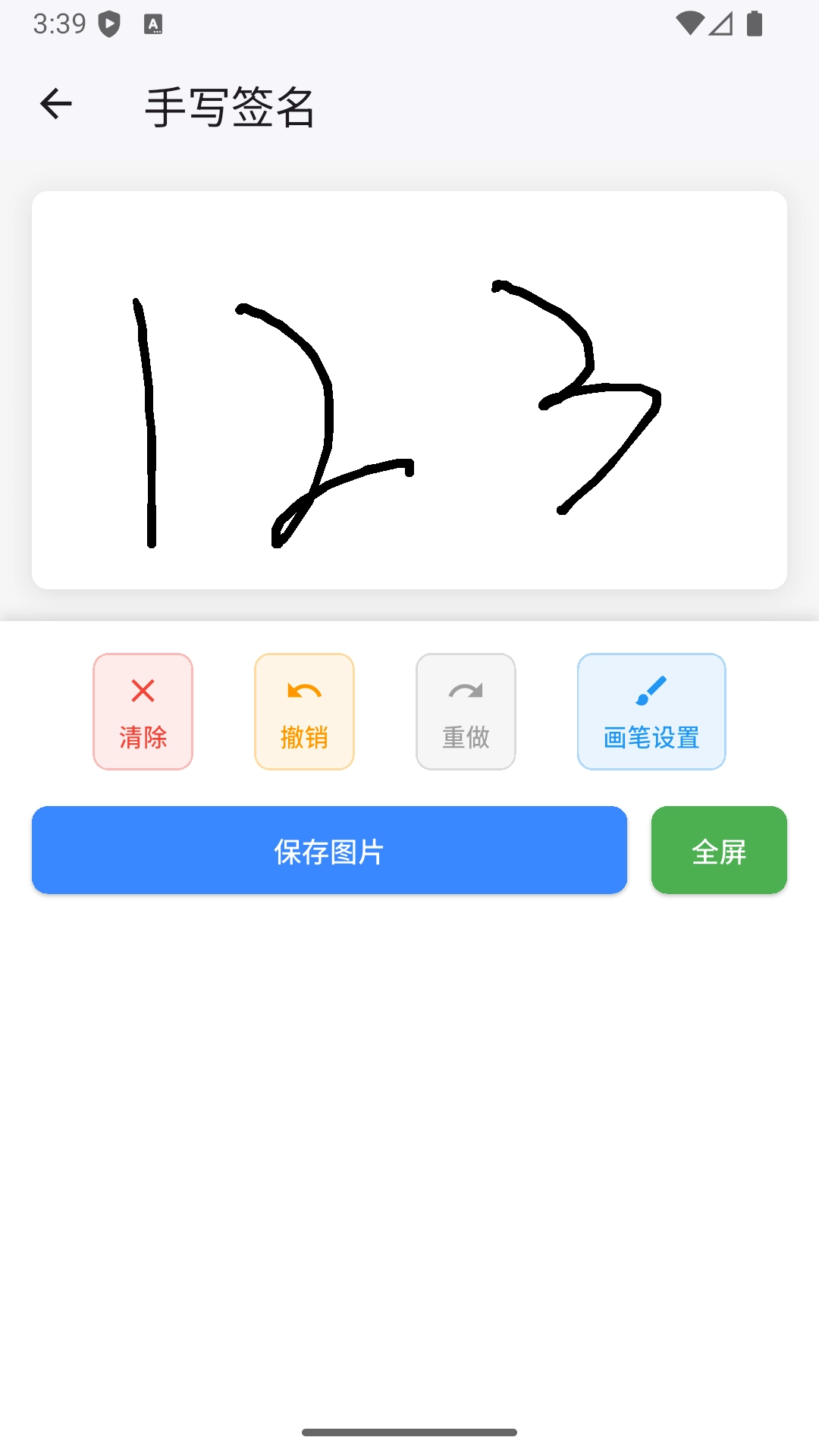Tap the blue brush icon in 画笔设置
This screenshot has width=819, height=1456.
tap(651, 689)
